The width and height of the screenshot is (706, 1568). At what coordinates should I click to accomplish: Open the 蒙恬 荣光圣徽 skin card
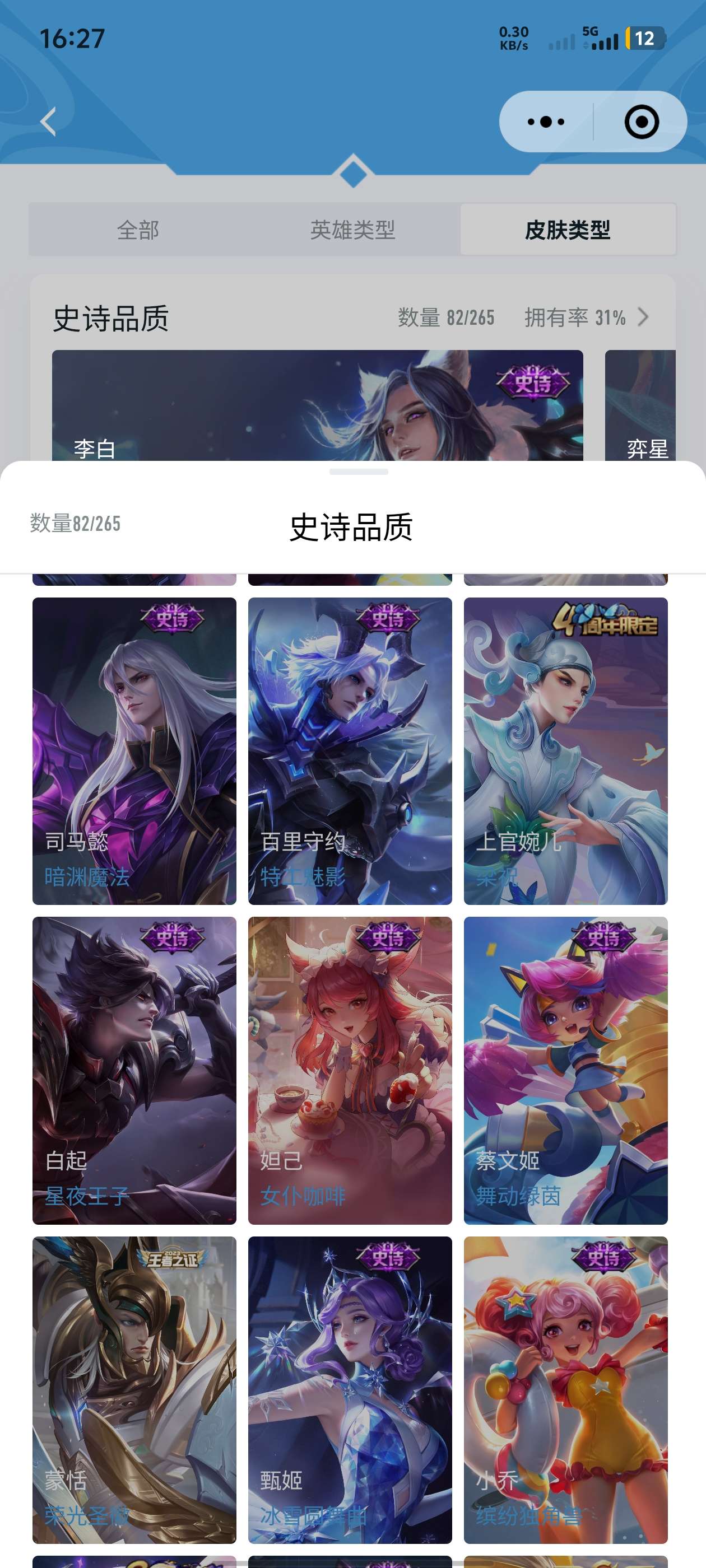point(134,1390)
